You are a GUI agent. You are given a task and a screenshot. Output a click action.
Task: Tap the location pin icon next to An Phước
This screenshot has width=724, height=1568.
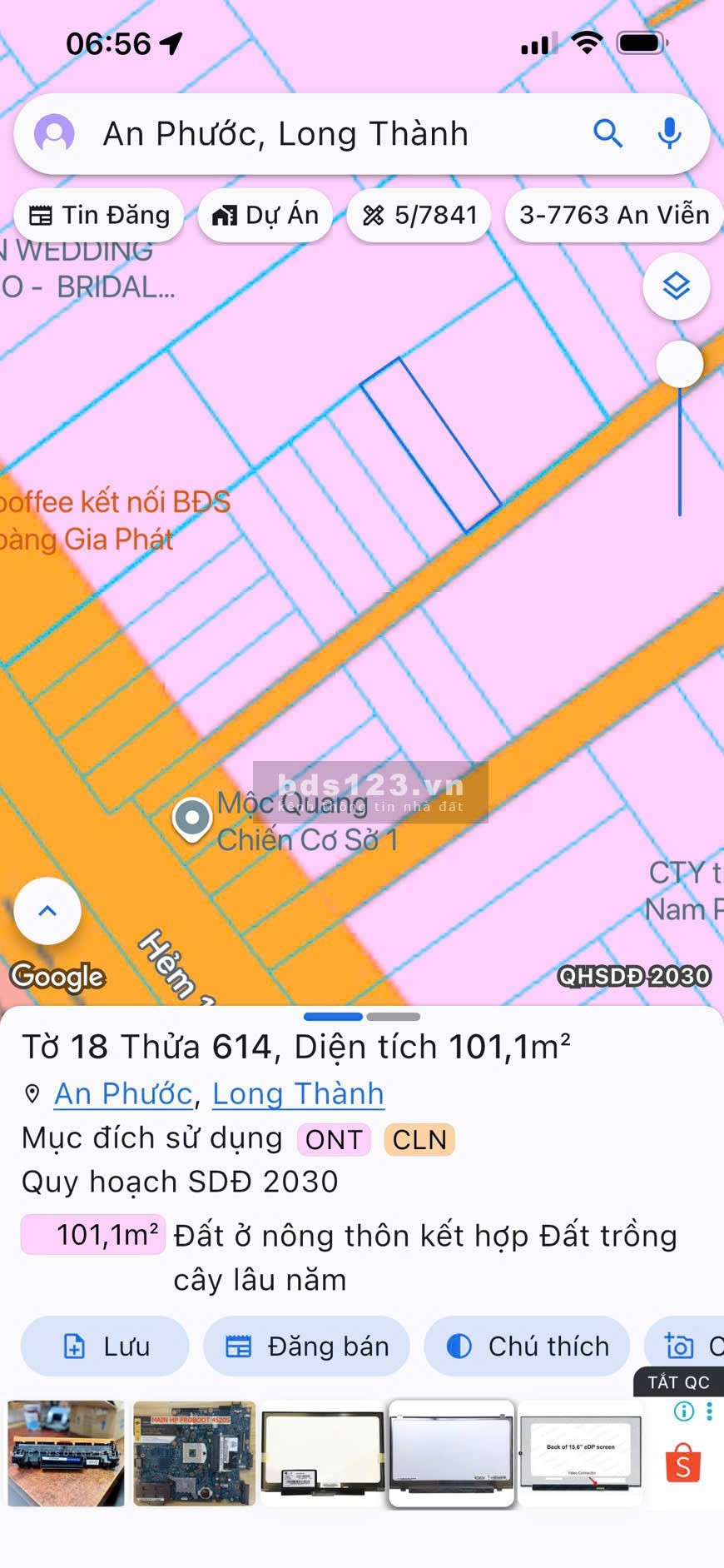[x=32, y=1093]
